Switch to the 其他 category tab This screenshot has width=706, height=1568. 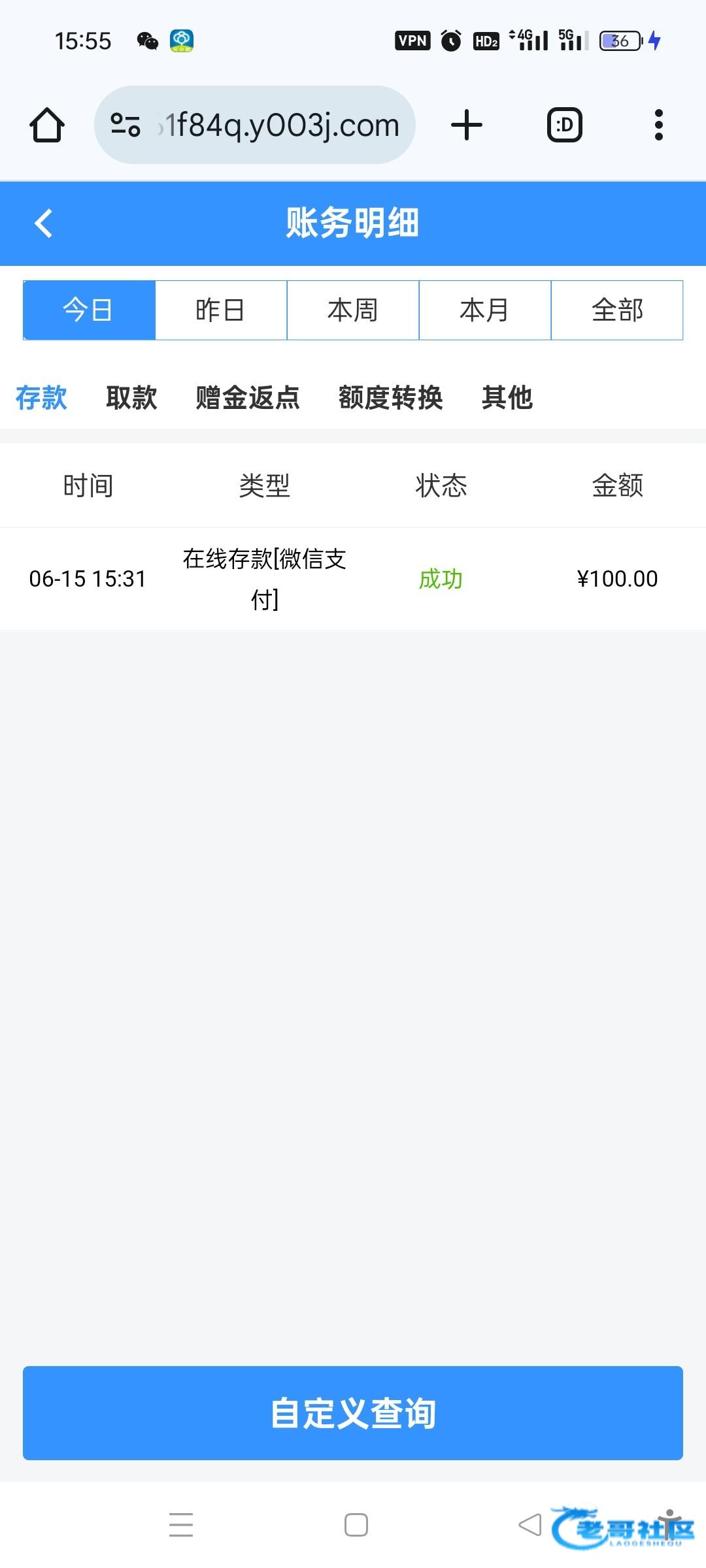click(507, 397)
